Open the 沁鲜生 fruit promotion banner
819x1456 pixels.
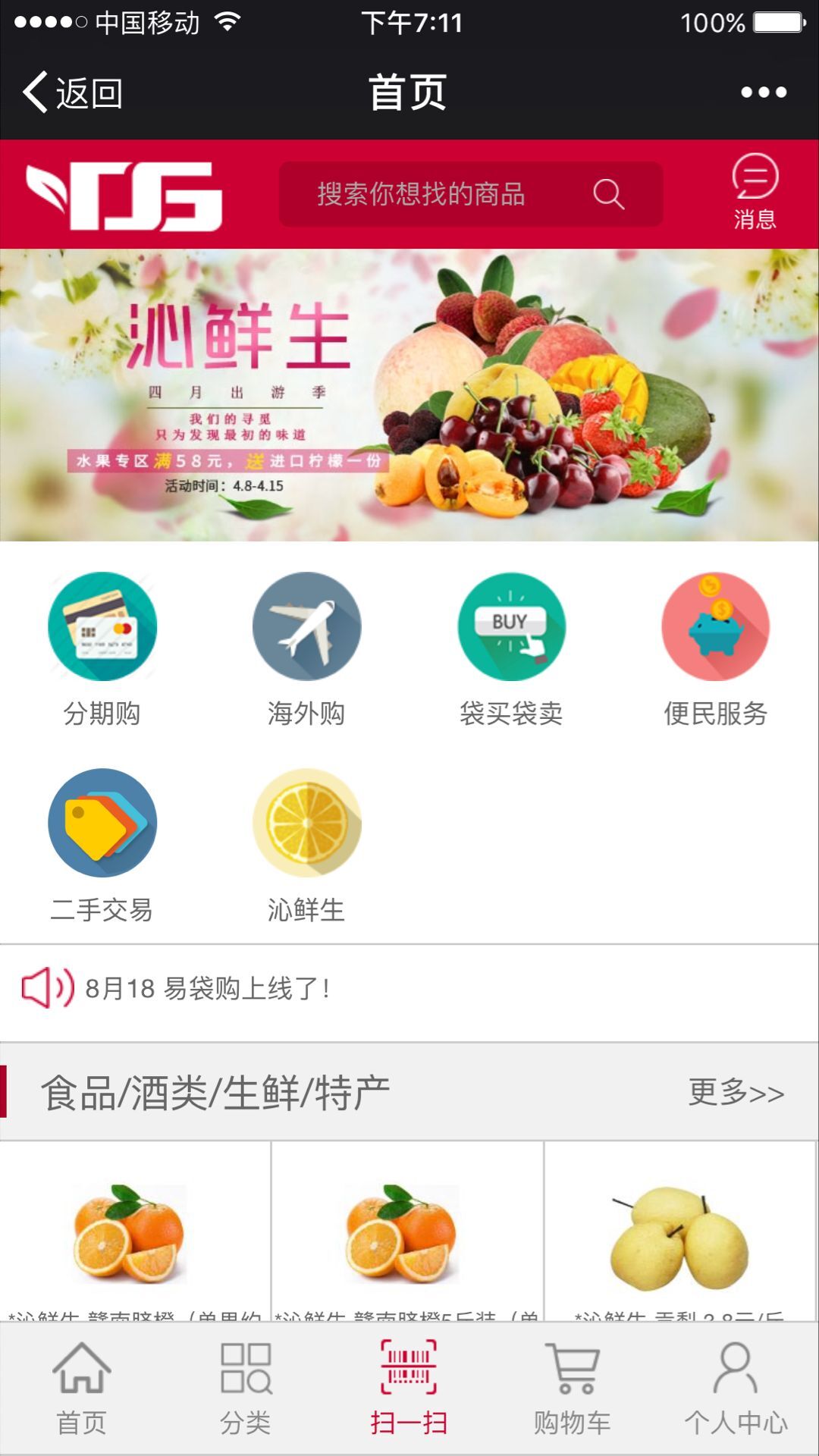point(409,394)
